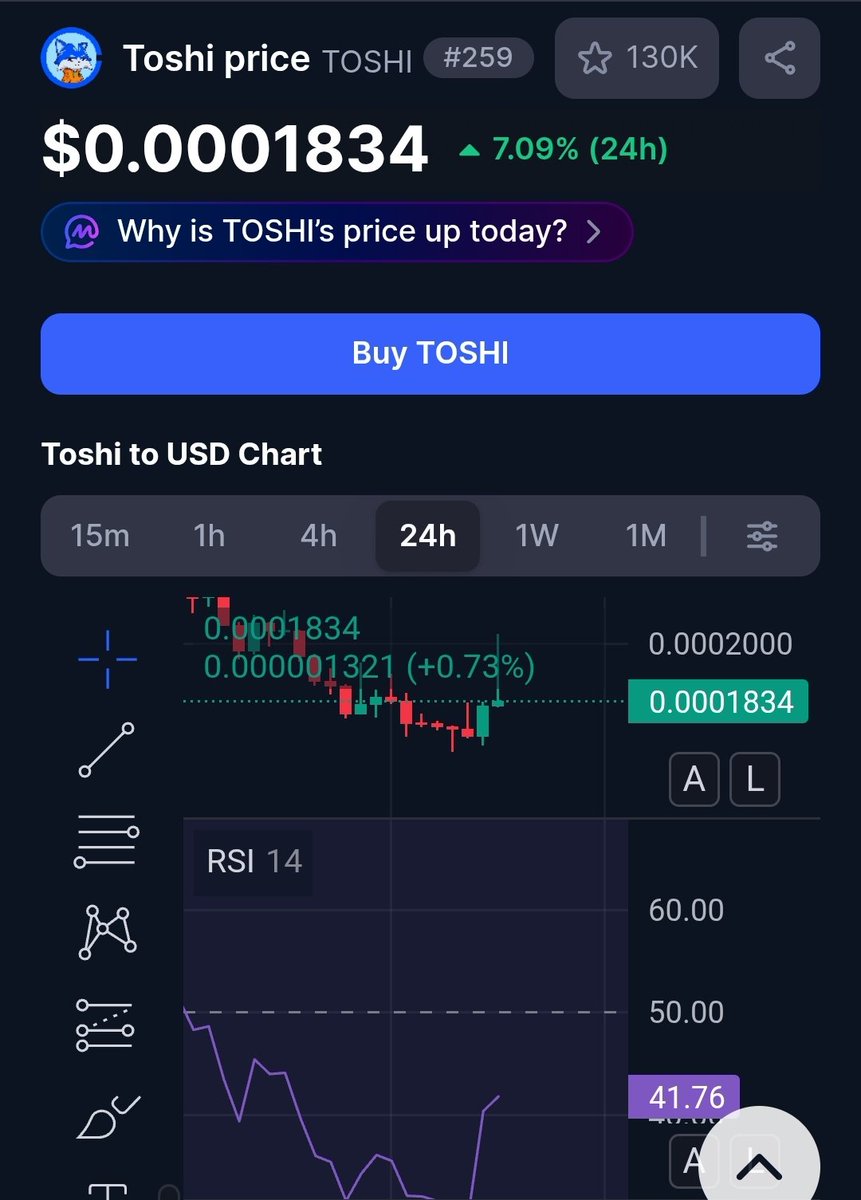The width and height of the screenshot is (861, 1200).
Task: Select the 1h chart interval
Action: click(x=209, y=536)
